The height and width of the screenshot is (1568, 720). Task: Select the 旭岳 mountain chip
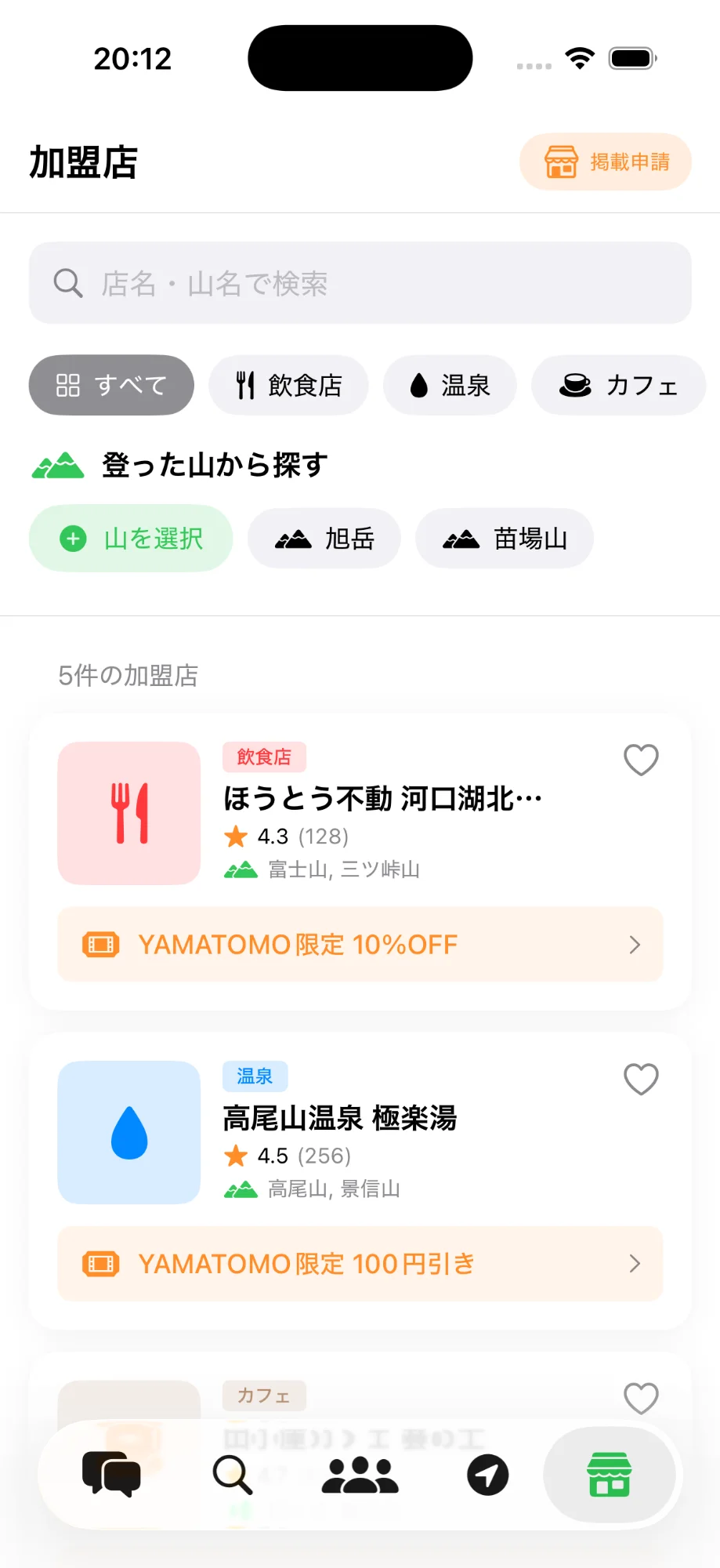[x=324, y=539]
